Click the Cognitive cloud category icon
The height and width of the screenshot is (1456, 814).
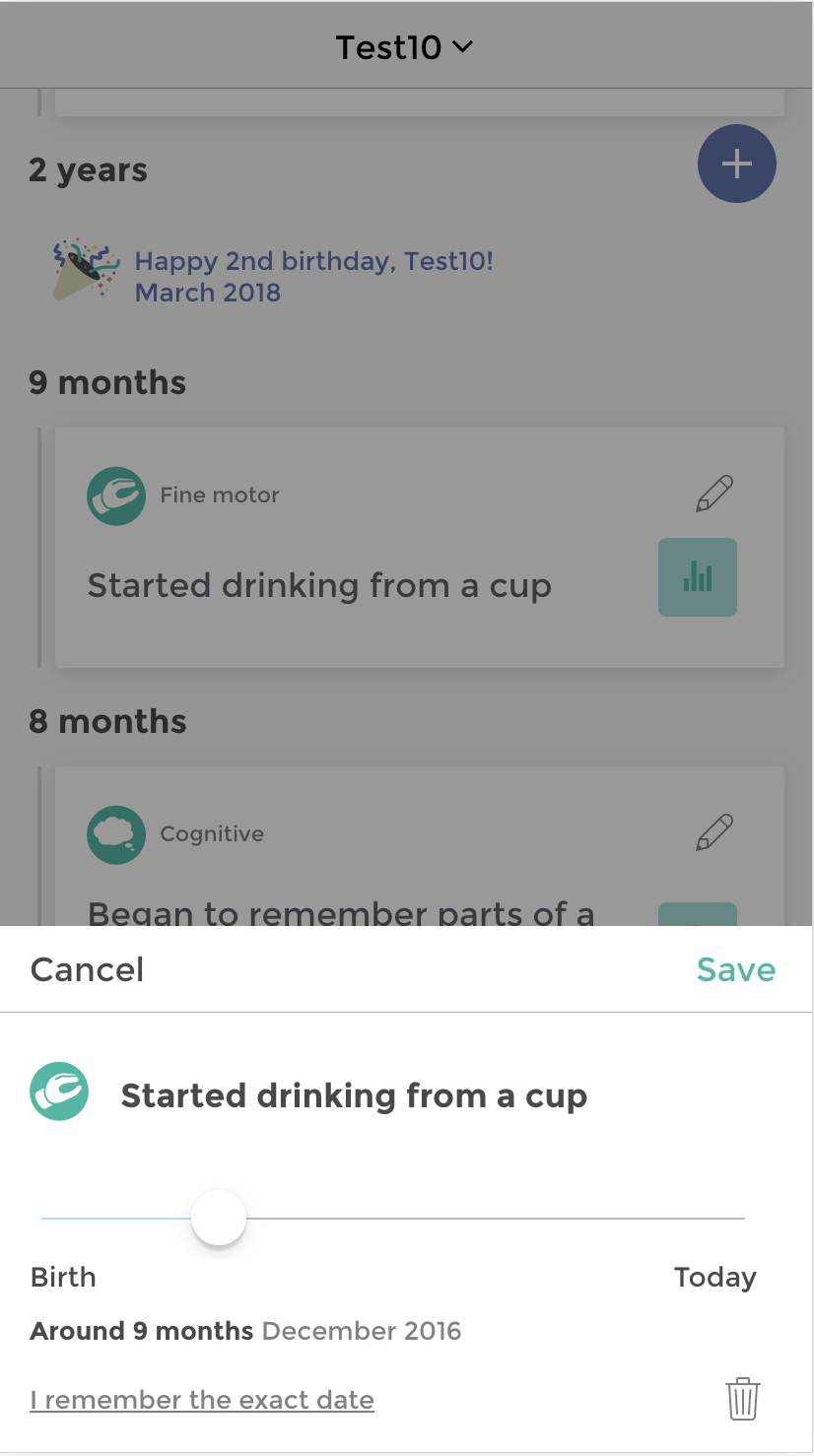116,834
